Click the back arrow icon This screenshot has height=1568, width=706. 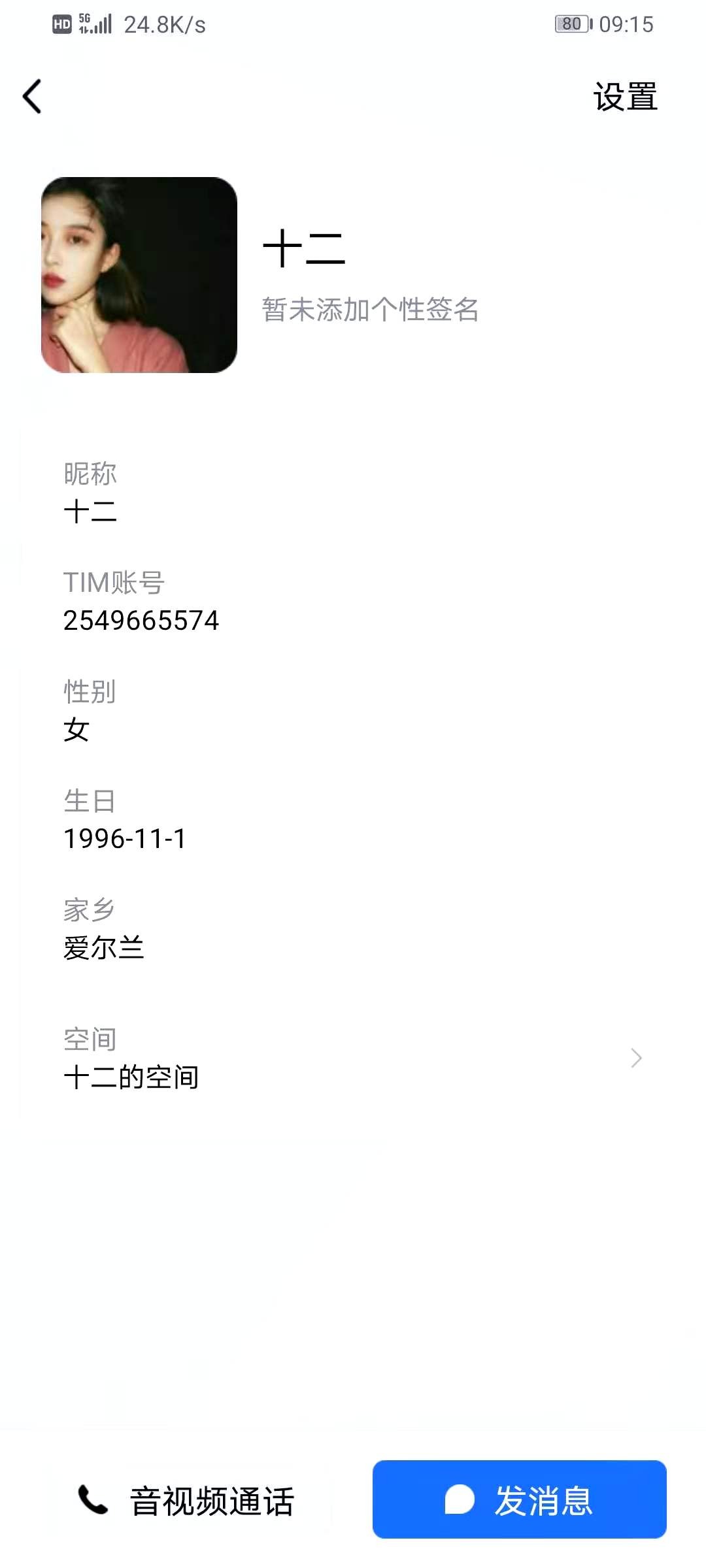click(x=31, y=97)
